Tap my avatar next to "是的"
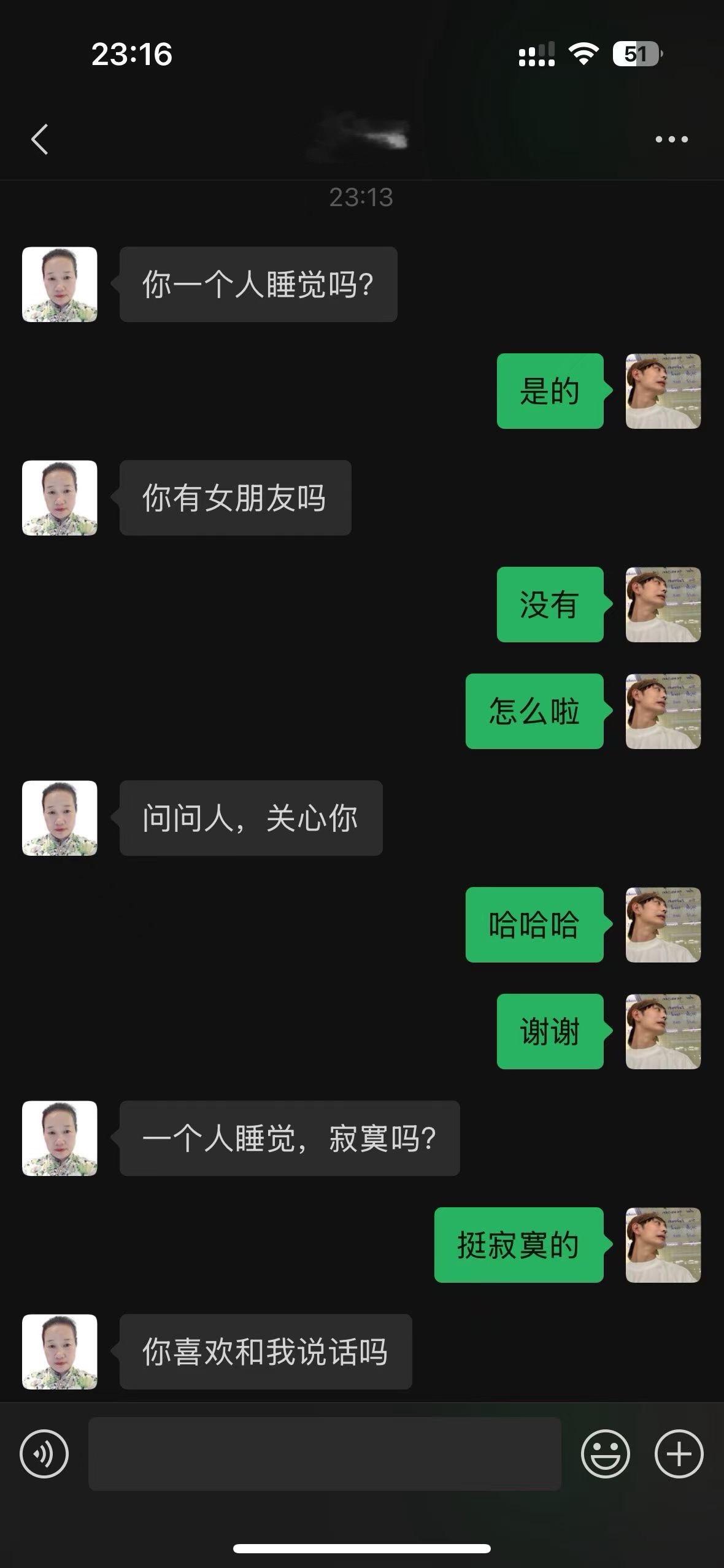The width and height of the screenshot is (724, 1568). click(663, 391)
